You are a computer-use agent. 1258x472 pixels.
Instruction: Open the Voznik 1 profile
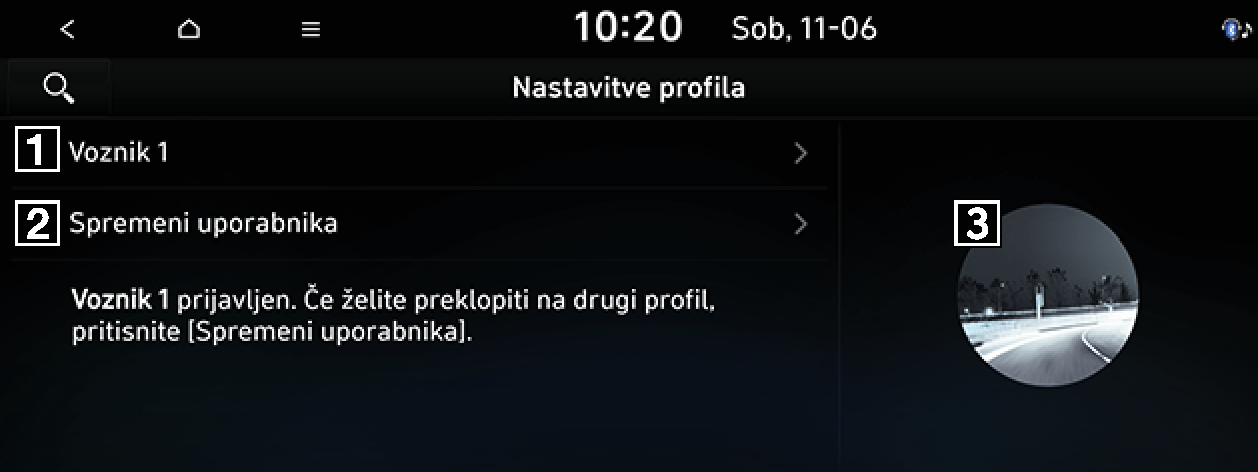tap(420, 153)
